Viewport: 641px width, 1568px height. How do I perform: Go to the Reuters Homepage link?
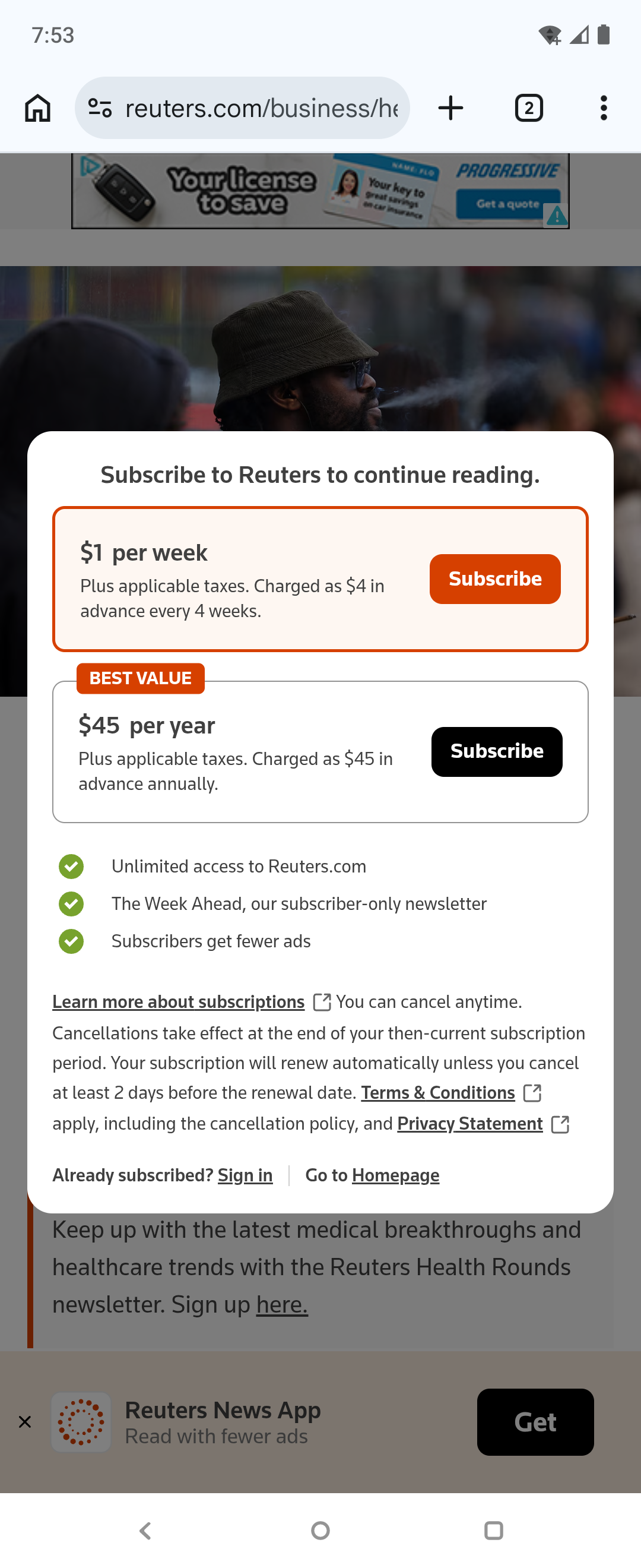[x=395, y=1175]
